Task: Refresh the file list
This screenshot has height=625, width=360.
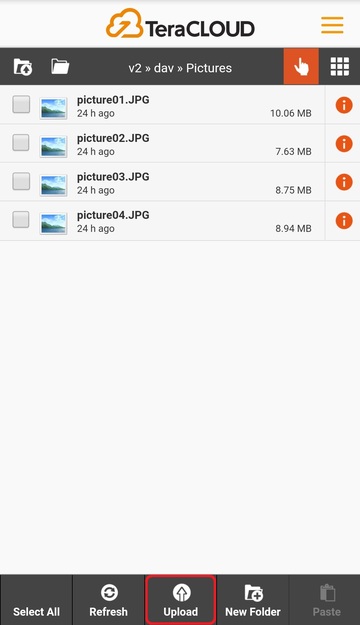Action: [108, 600]
